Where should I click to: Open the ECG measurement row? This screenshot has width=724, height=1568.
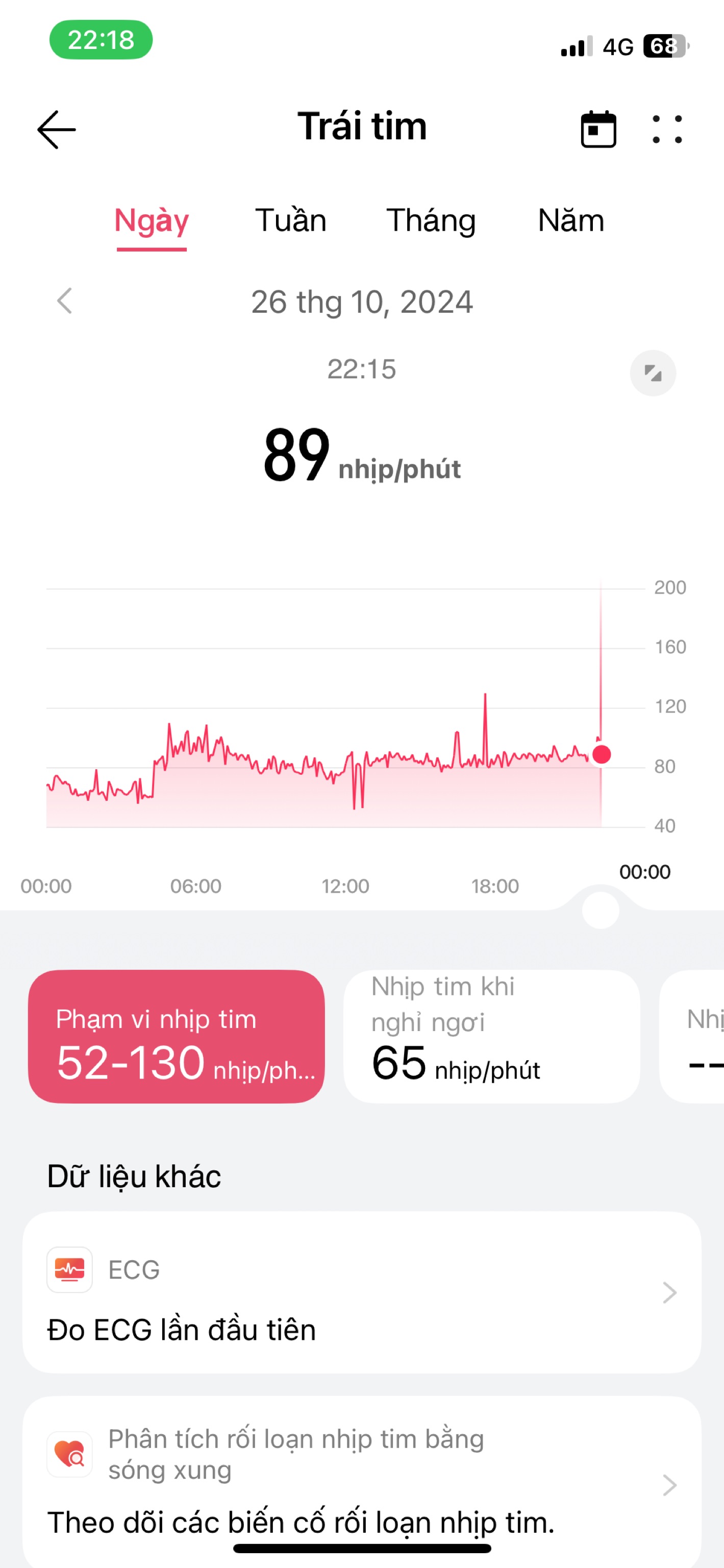click(x=362, y=1292)
